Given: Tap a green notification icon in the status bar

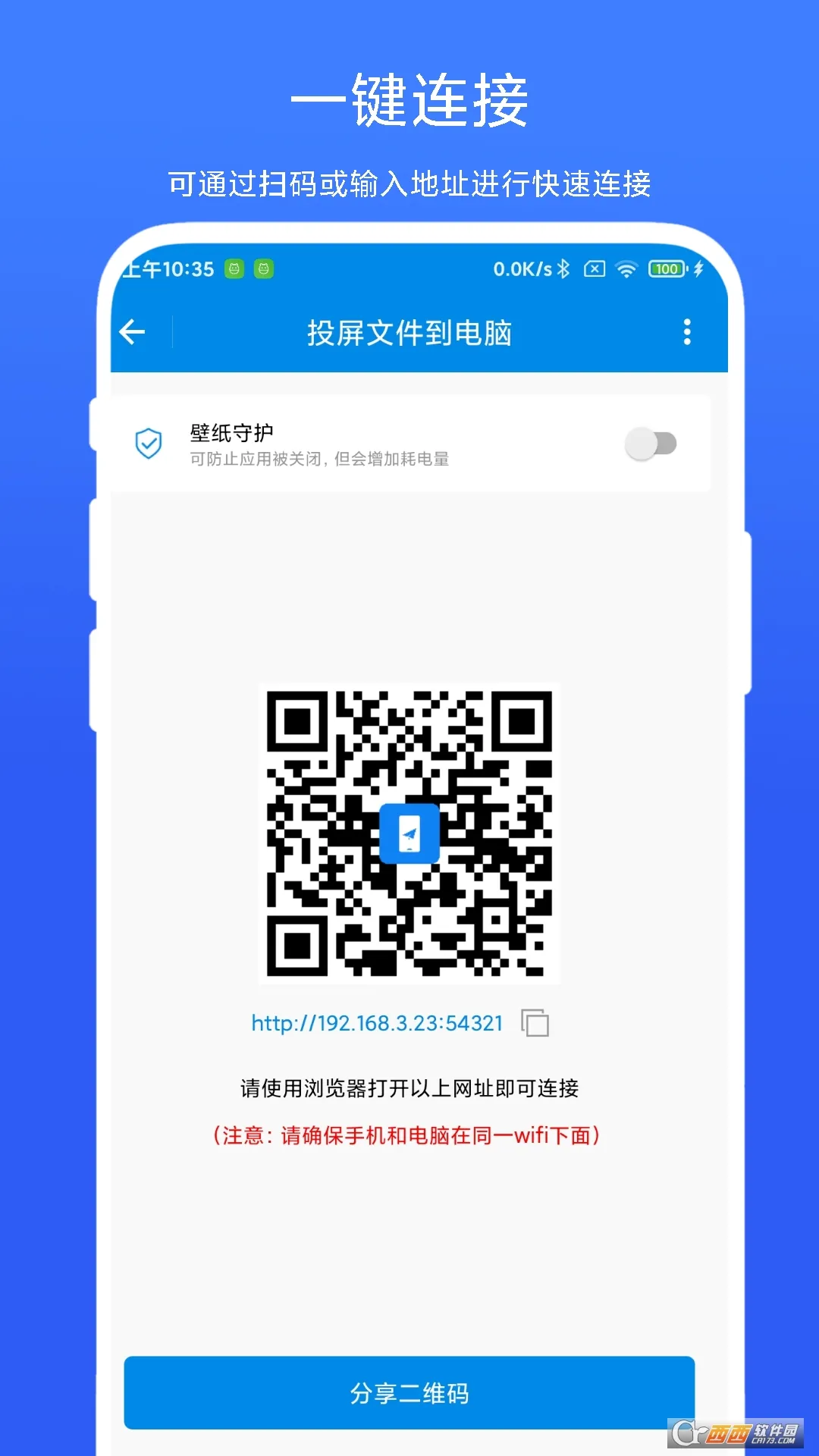Looking at the screenshot, I should [235, 269].
